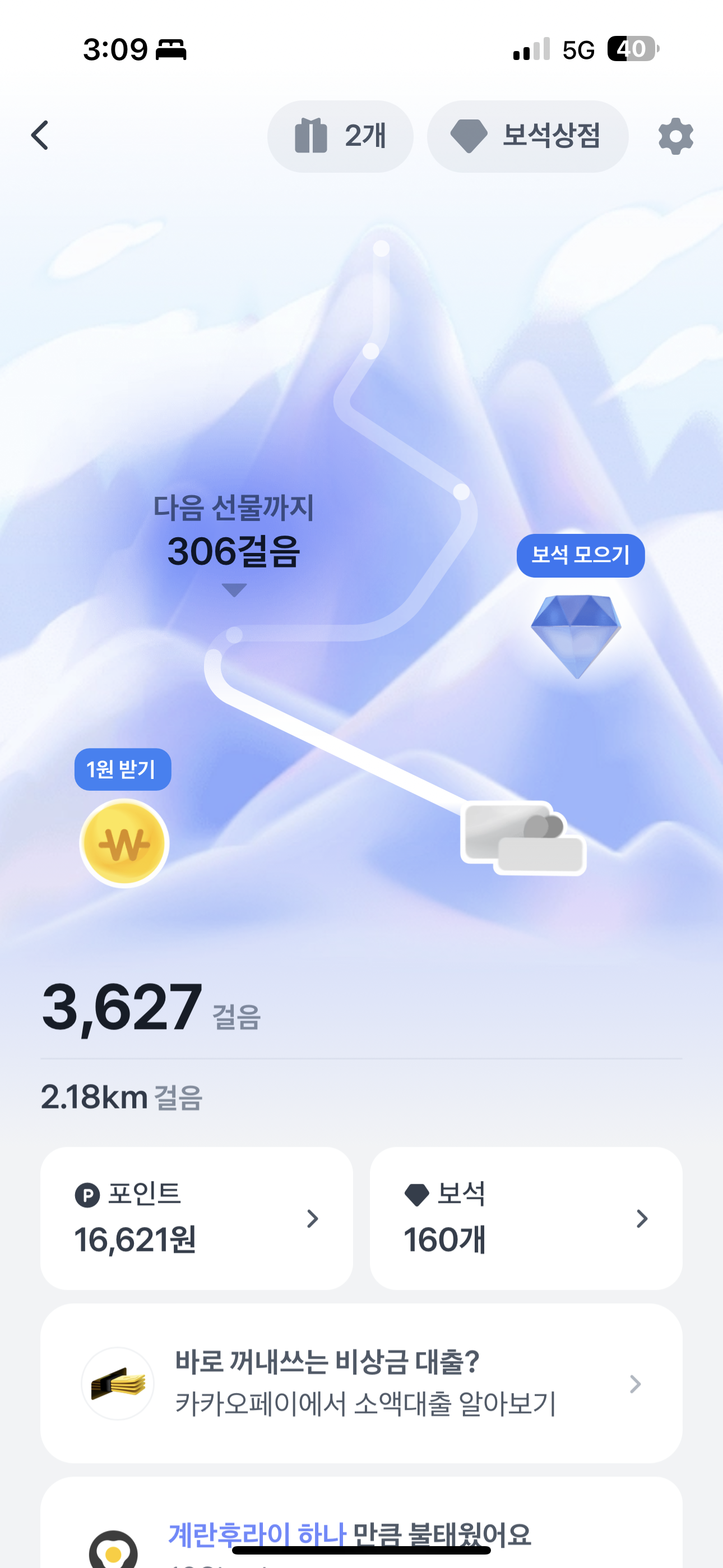Image resolution: width=723 pixels, height=1568 pixels.
Task: Collect the gem under 보석 모으기
Action: pyautogui.click(x=576, y=634)
